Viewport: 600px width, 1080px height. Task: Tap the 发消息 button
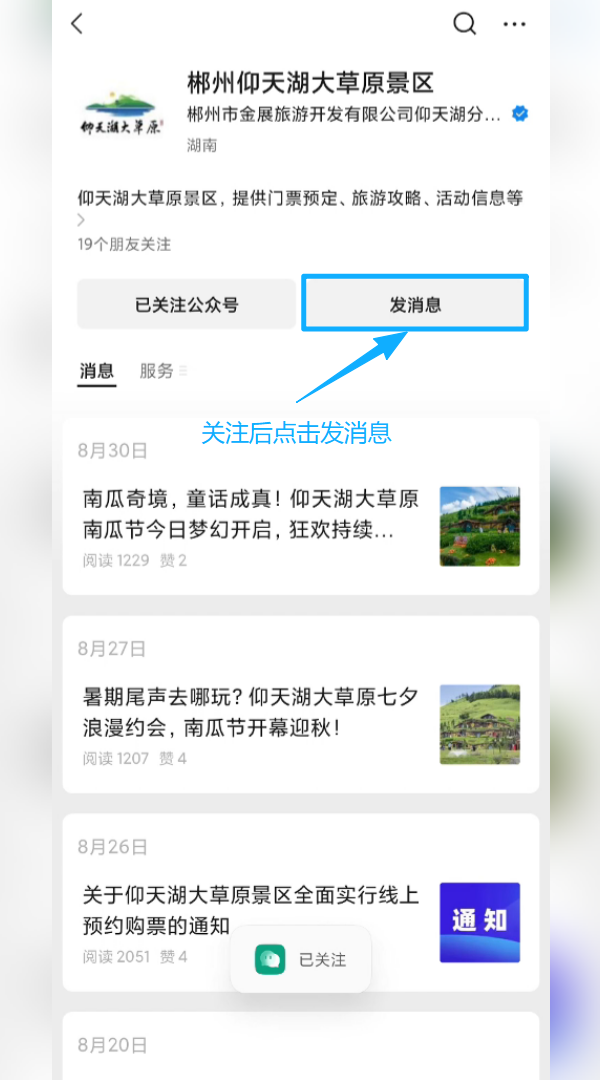[x=415, y=305]
